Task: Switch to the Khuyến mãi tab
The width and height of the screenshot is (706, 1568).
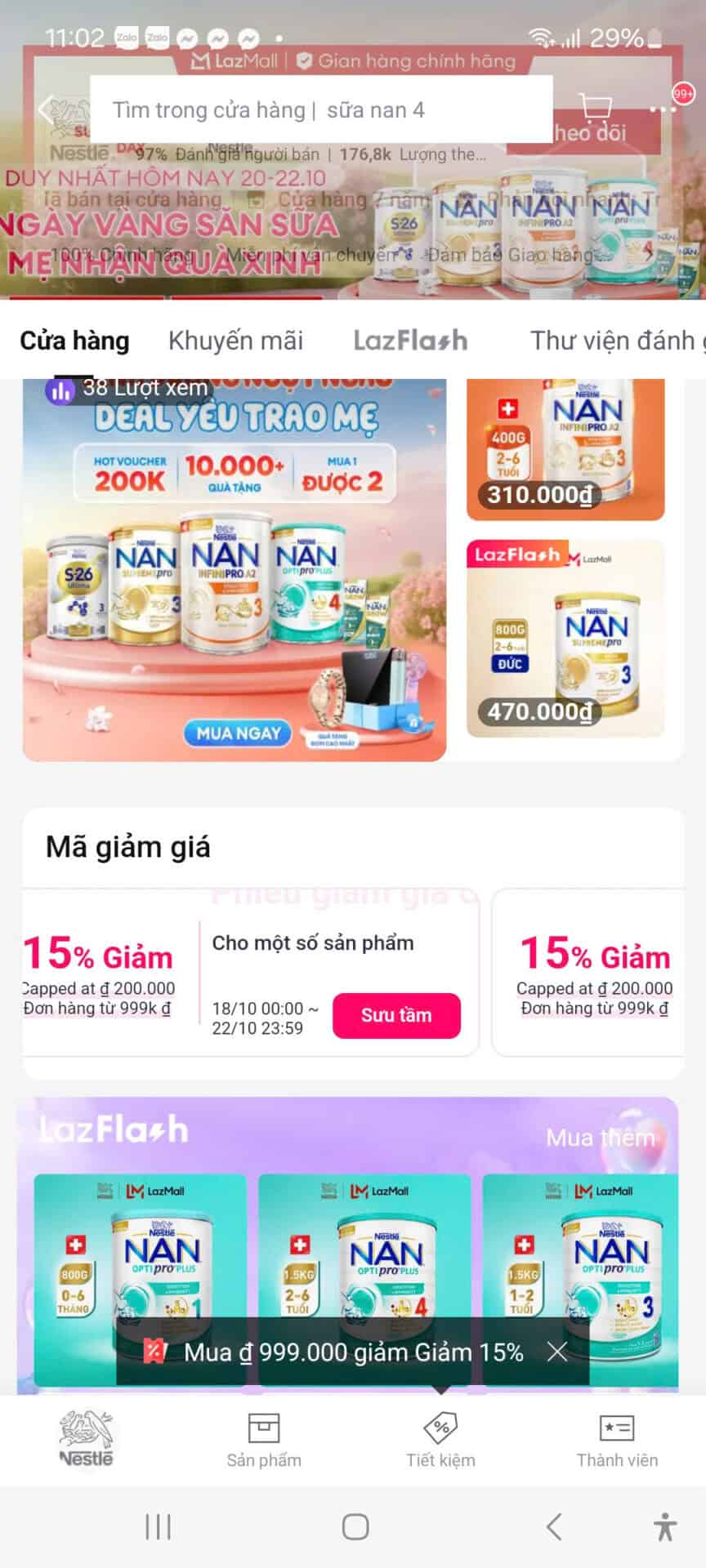Action: coord(235,341)
